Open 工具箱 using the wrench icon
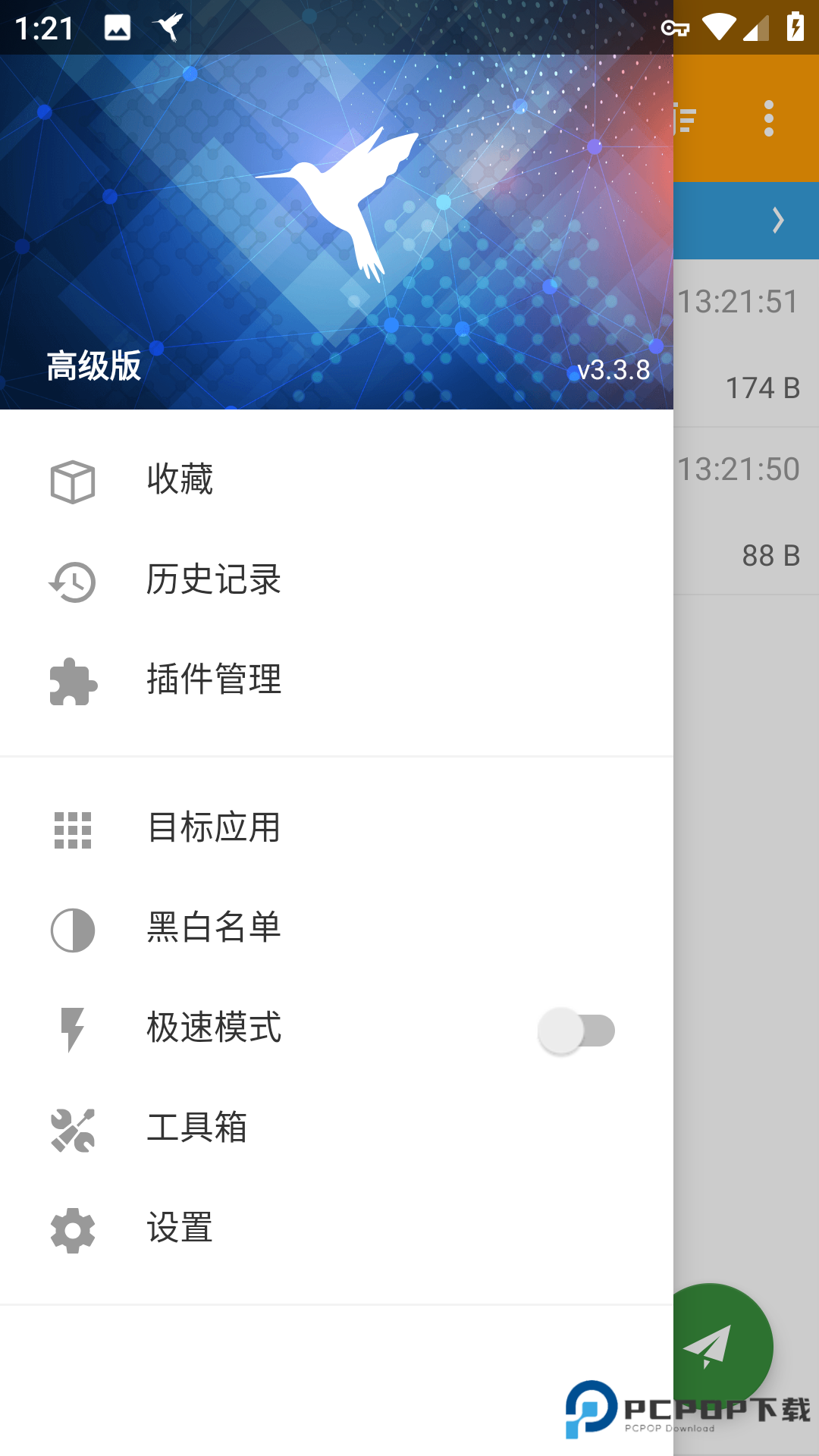Viewport: 819px width, 1456px height. (x=72, y=1128)
